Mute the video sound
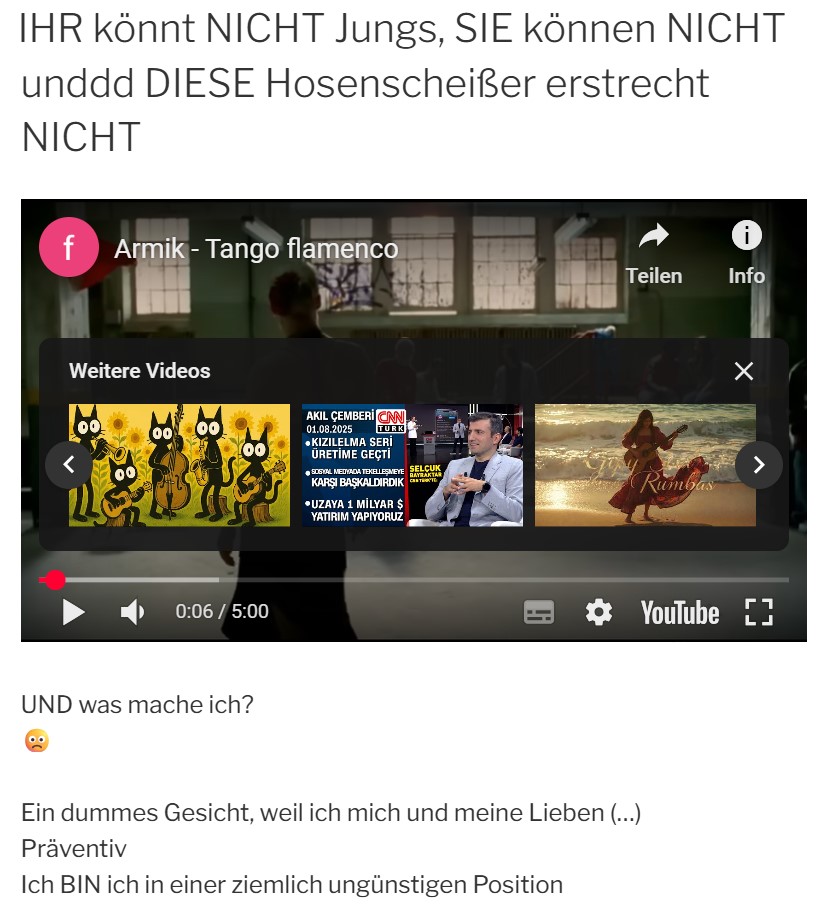The image size is (823, 919). (x=132, y=611)
